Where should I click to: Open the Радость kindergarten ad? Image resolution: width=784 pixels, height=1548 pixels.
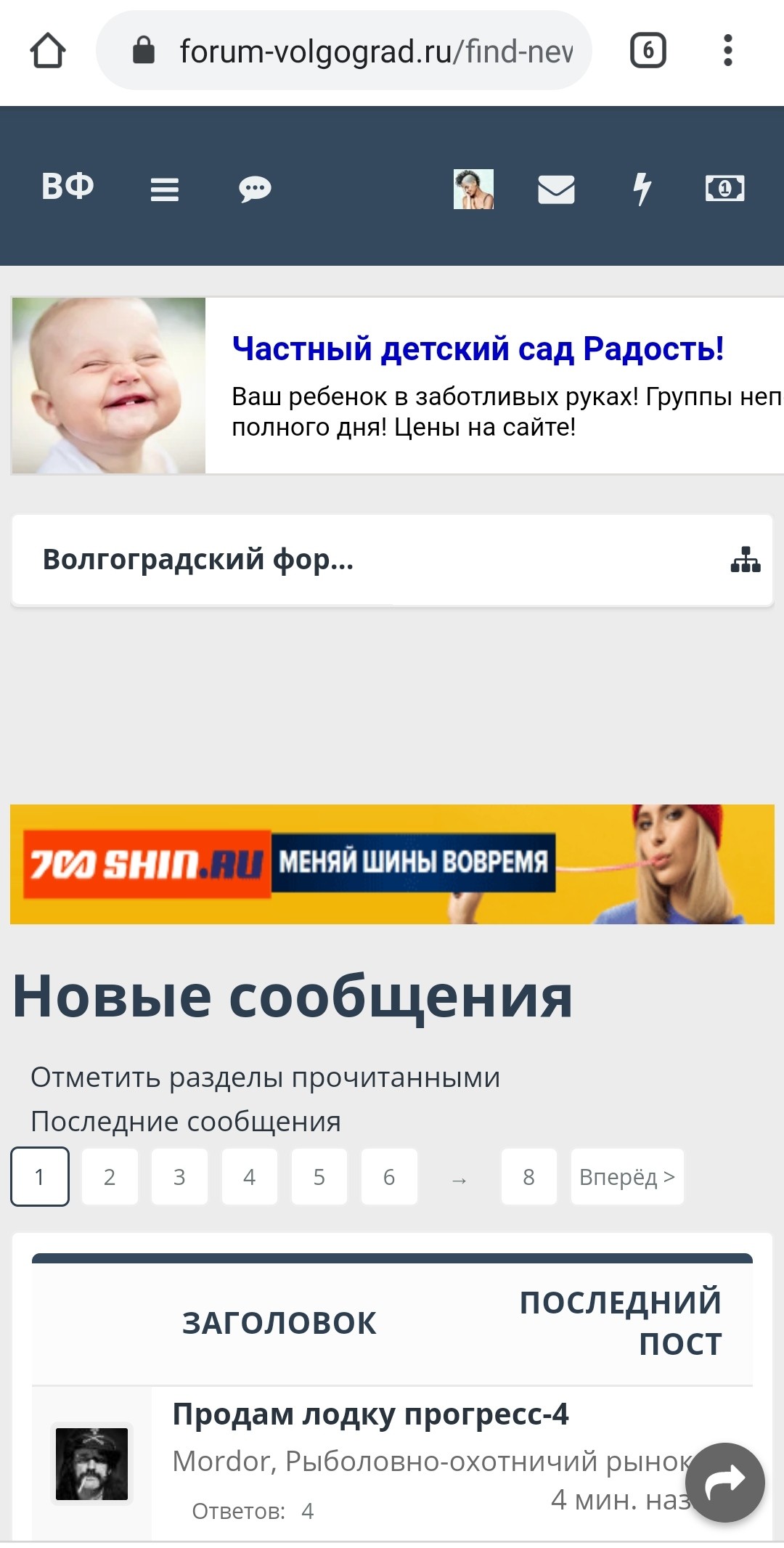tap(477, 349)
